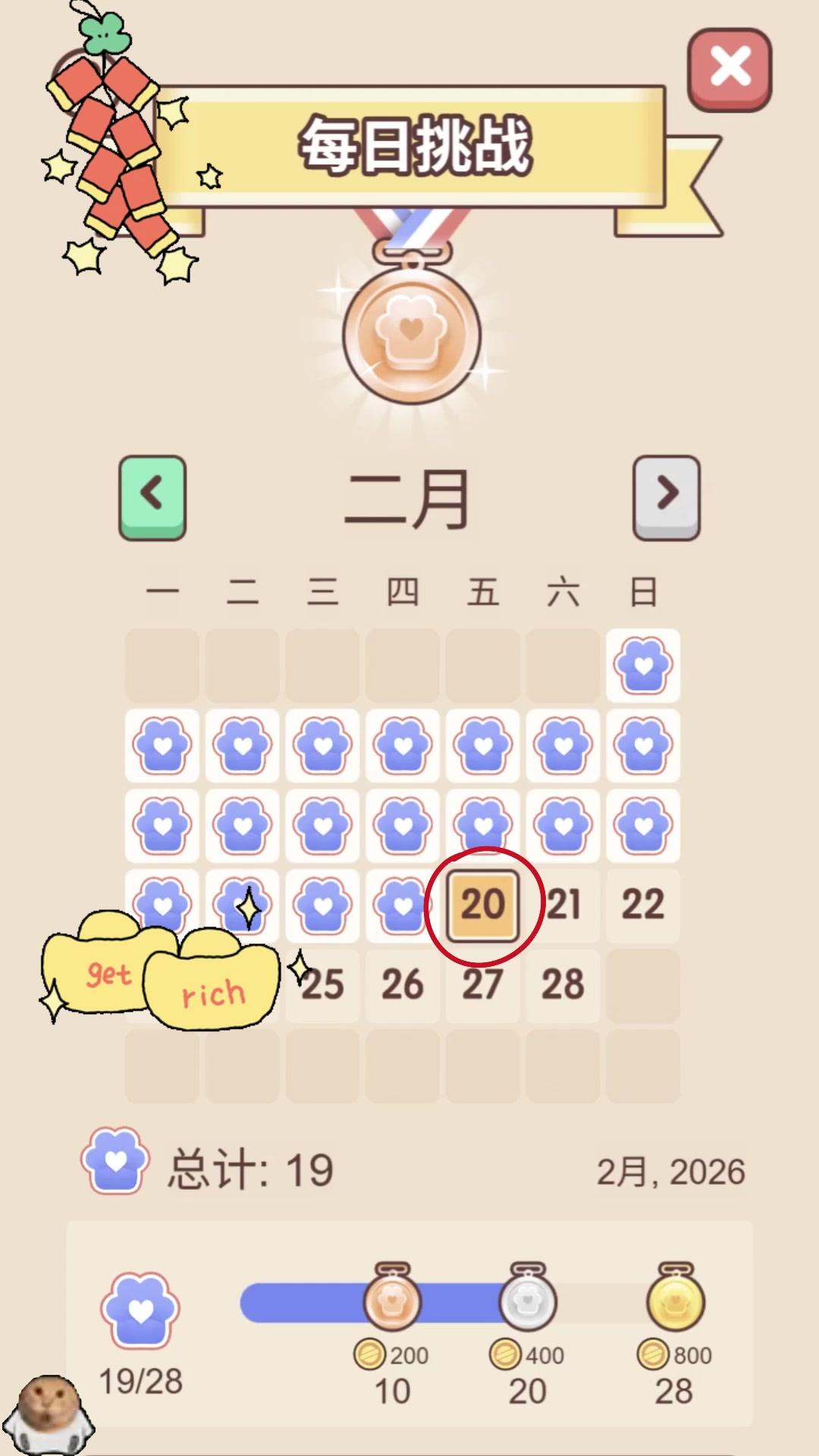Viewport: 819px width, 1456px height.
Task: Select day 28 in the calendar
Action: coord(563,985)
